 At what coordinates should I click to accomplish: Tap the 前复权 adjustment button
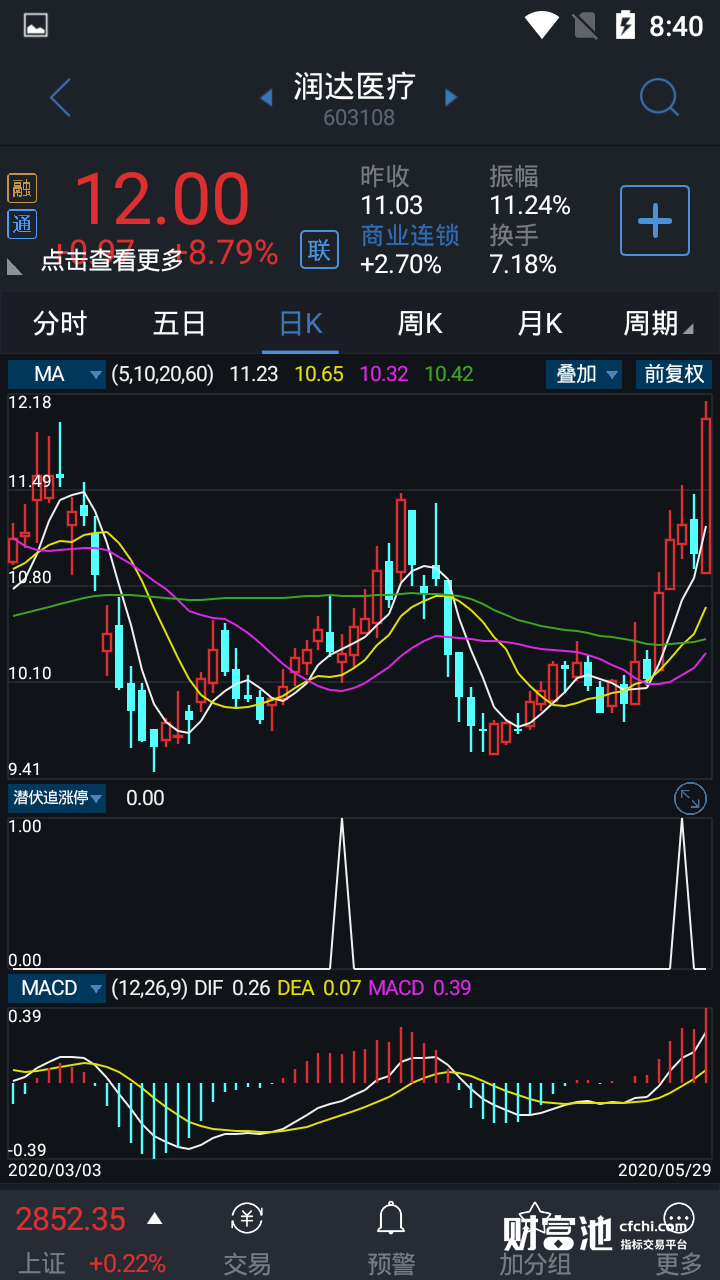674,374
